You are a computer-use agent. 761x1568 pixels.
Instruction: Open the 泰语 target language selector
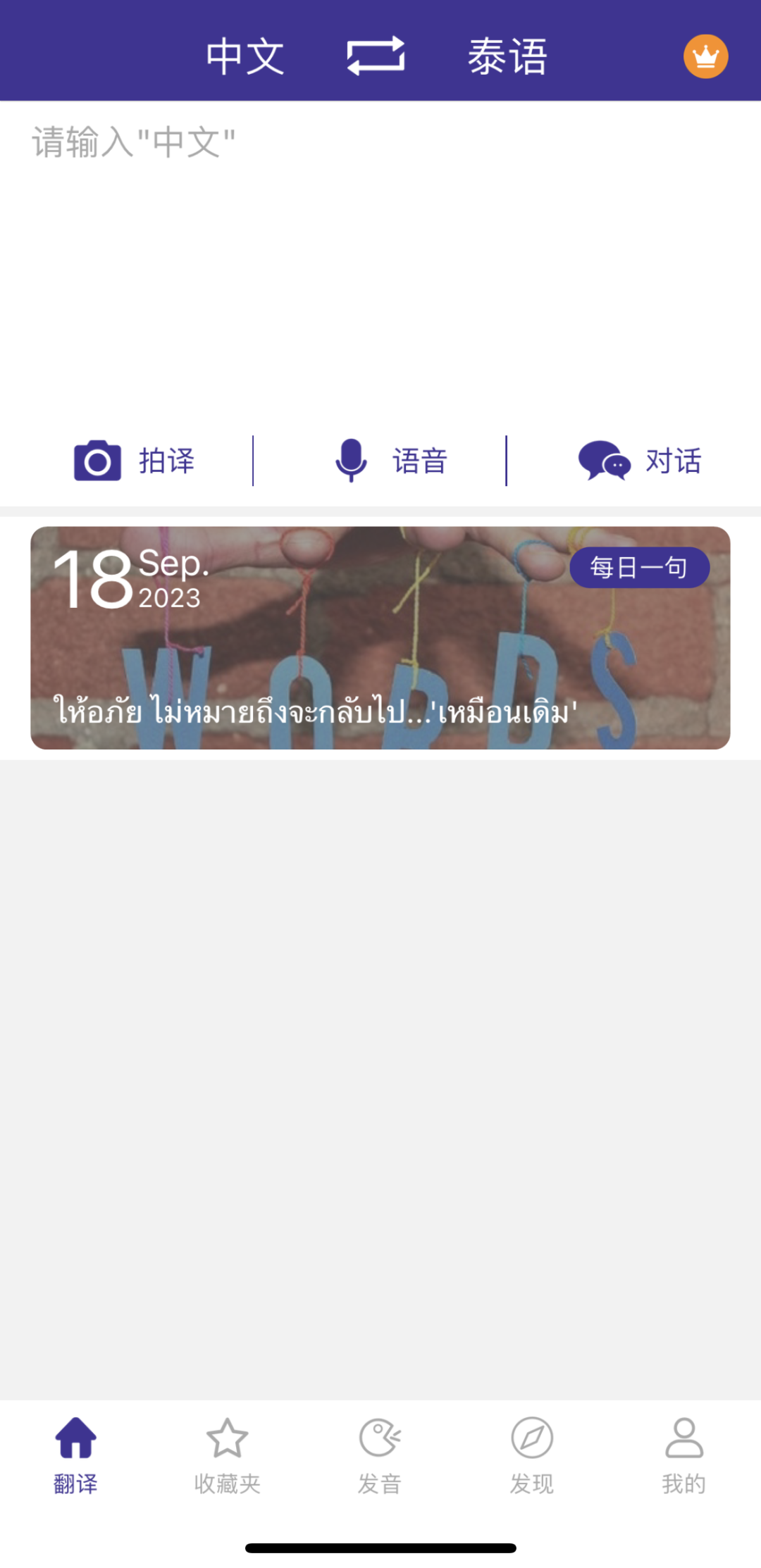point(509,56)
